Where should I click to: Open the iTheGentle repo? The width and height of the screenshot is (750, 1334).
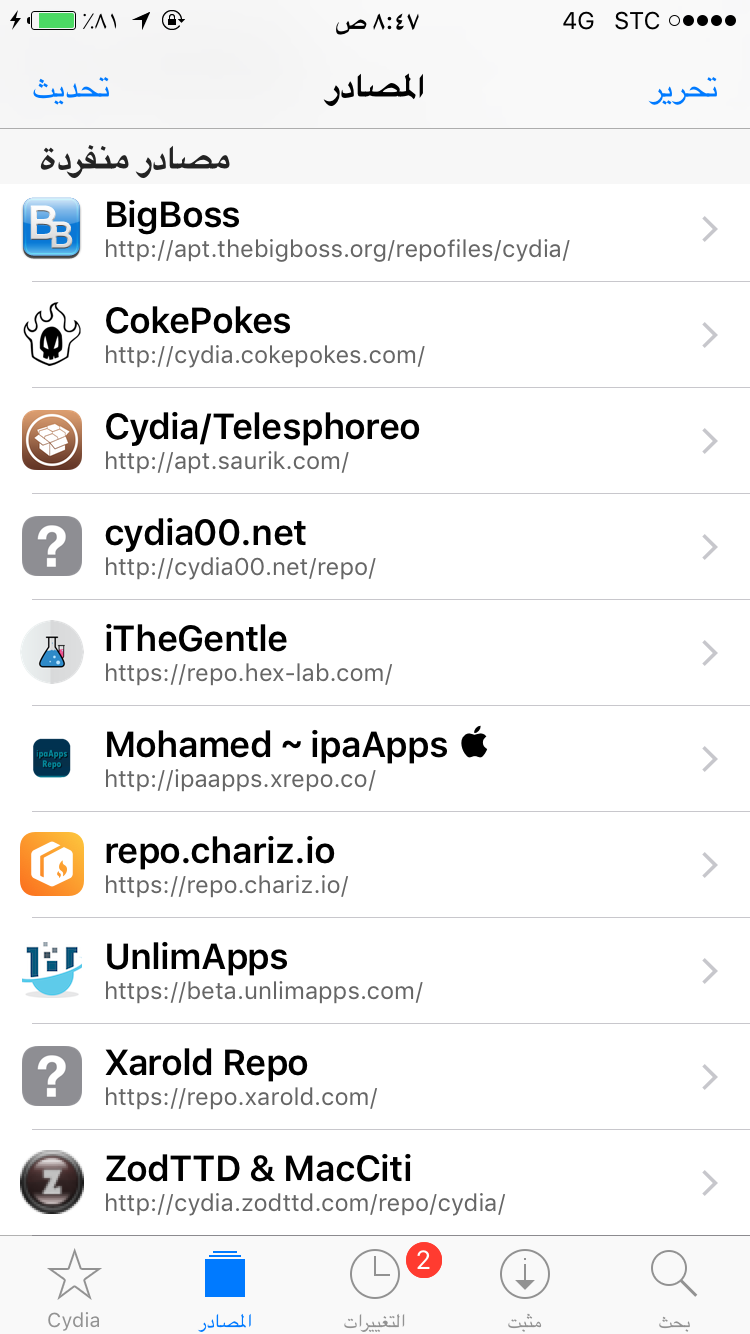coord(375,653)
